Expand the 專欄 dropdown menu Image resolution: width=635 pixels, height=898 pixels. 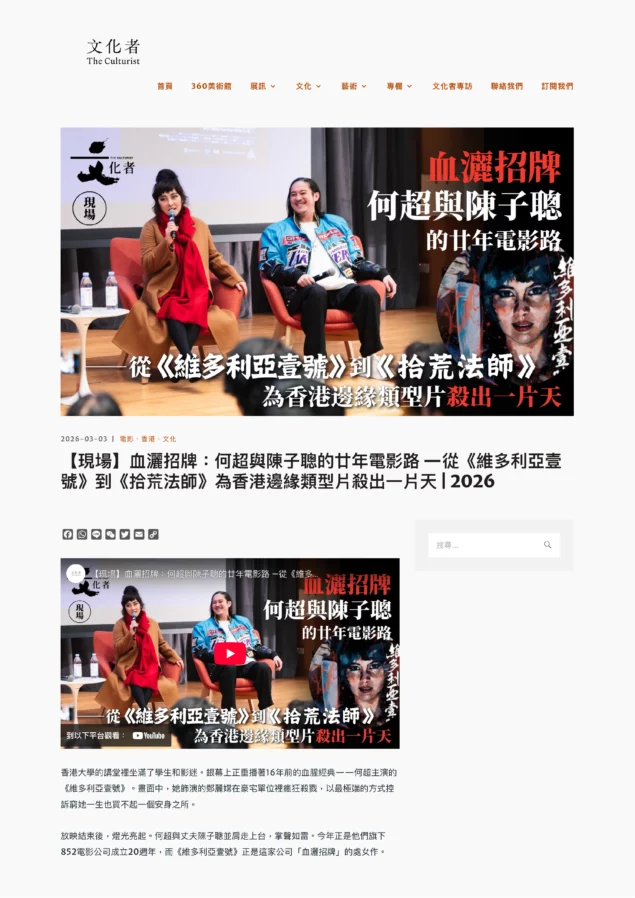pos(399,86)
